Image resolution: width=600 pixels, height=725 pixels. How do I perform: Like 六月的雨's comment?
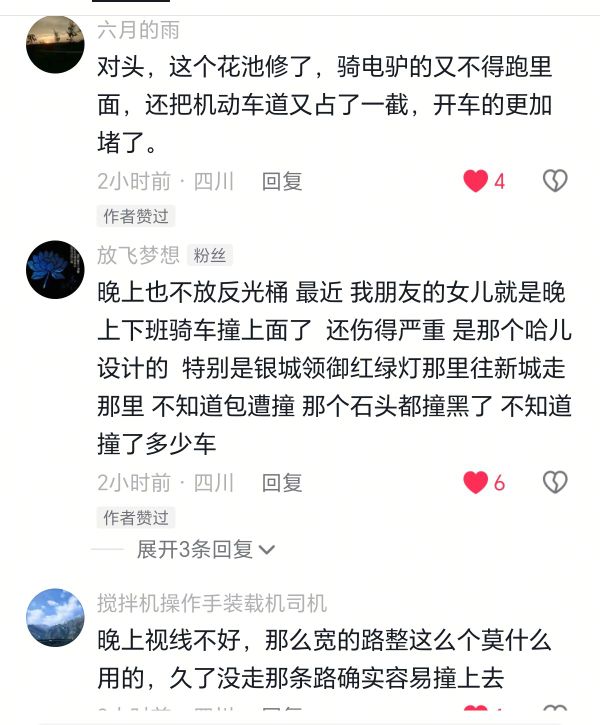(x=476, y=181)
